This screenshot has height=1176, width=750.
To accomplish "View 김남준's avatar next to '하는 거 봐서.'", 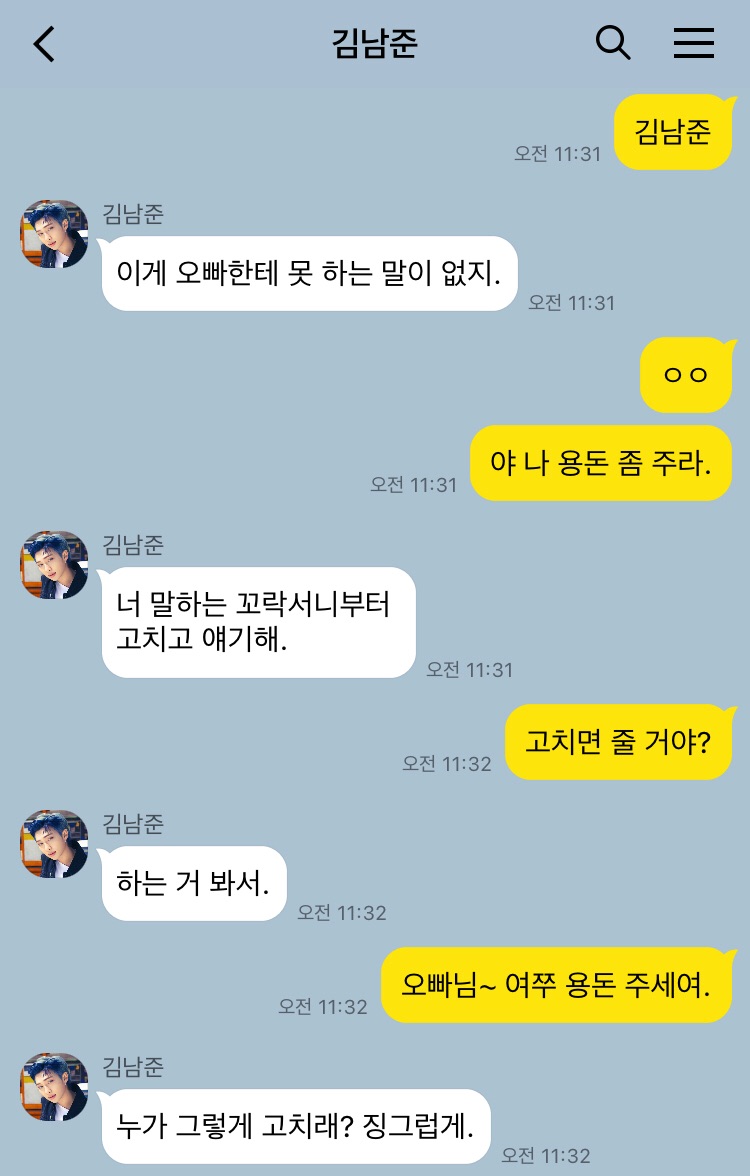I will point(55,844).
